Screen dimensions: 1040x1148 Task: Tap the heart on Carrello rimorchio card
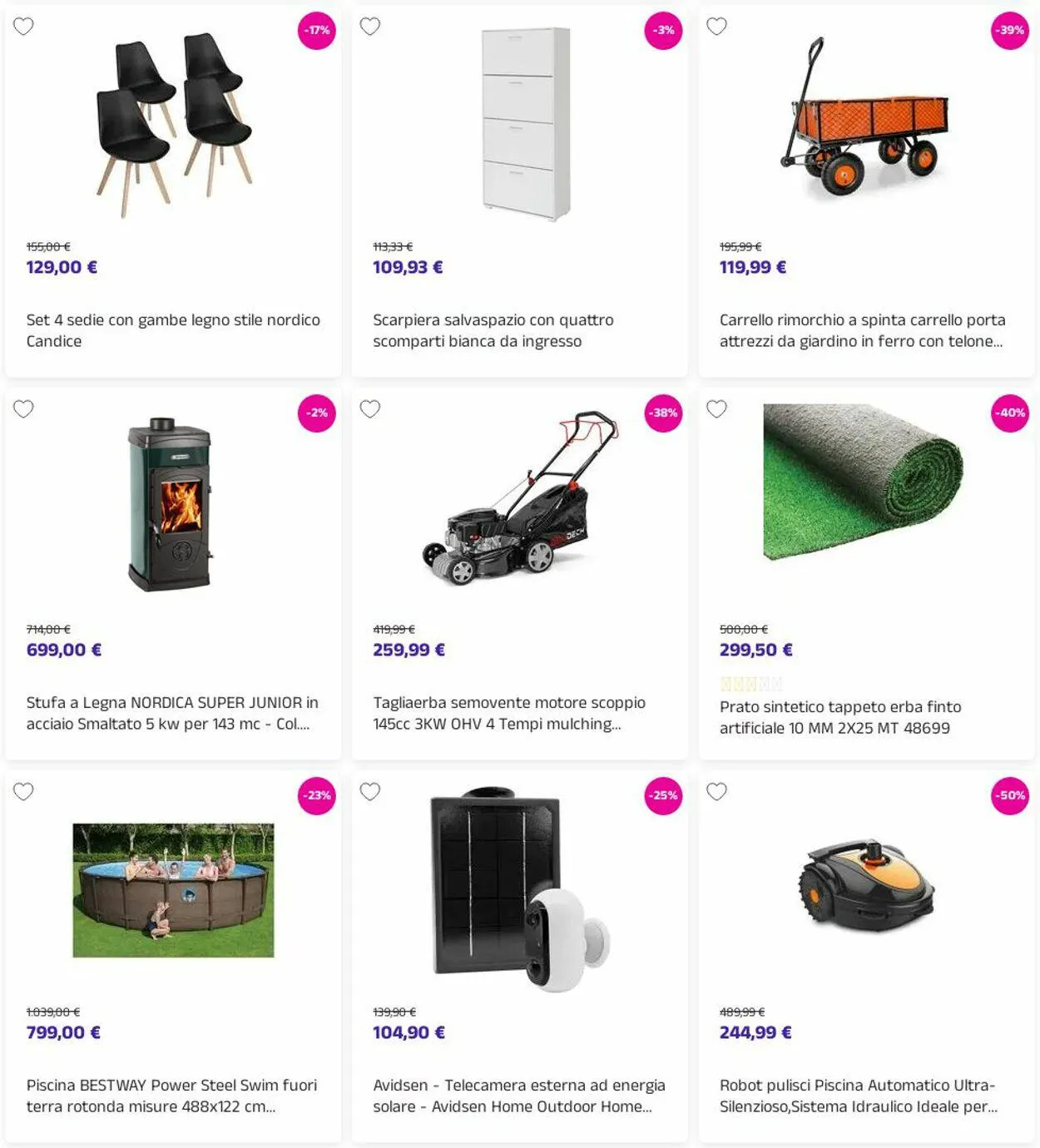716,27
